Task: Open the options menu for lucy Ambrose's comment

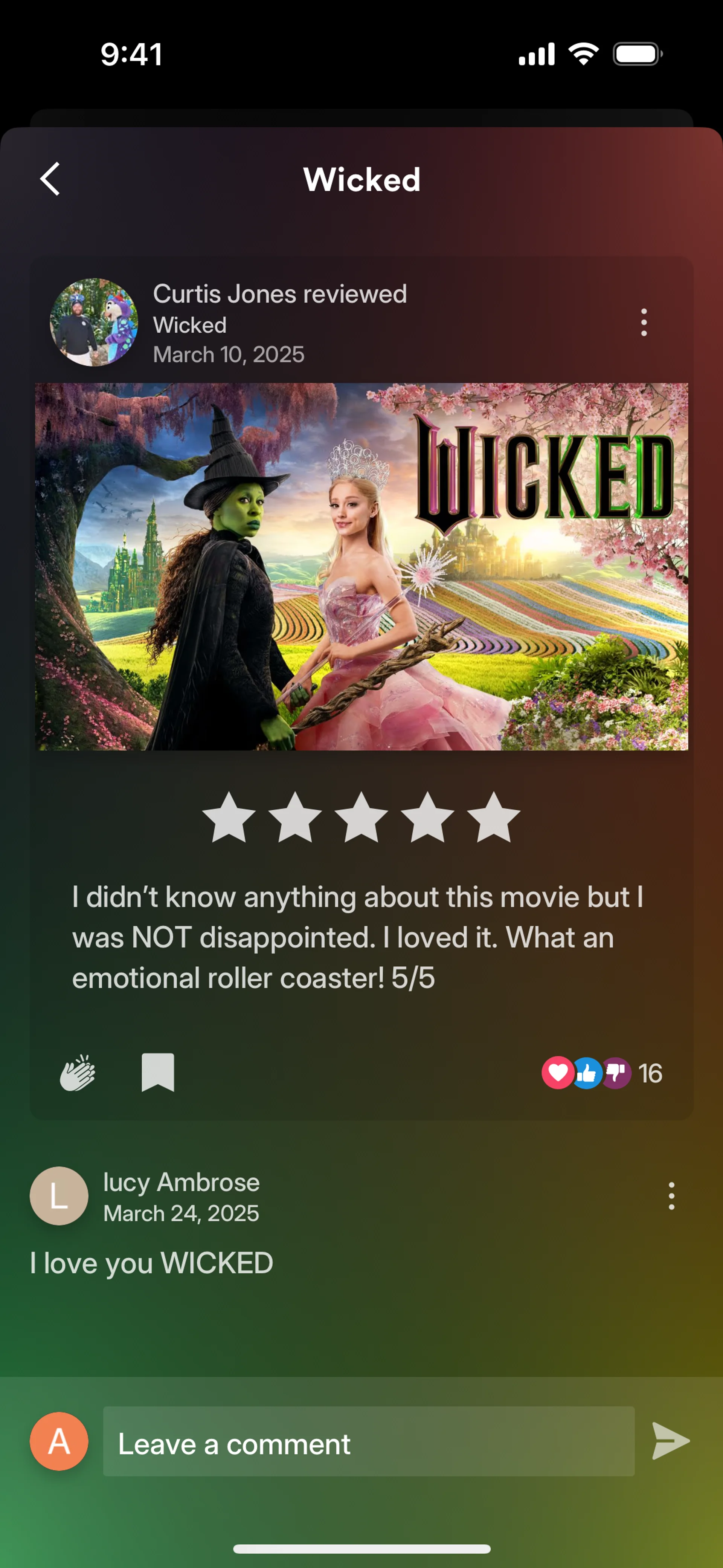Action: 671,1196
